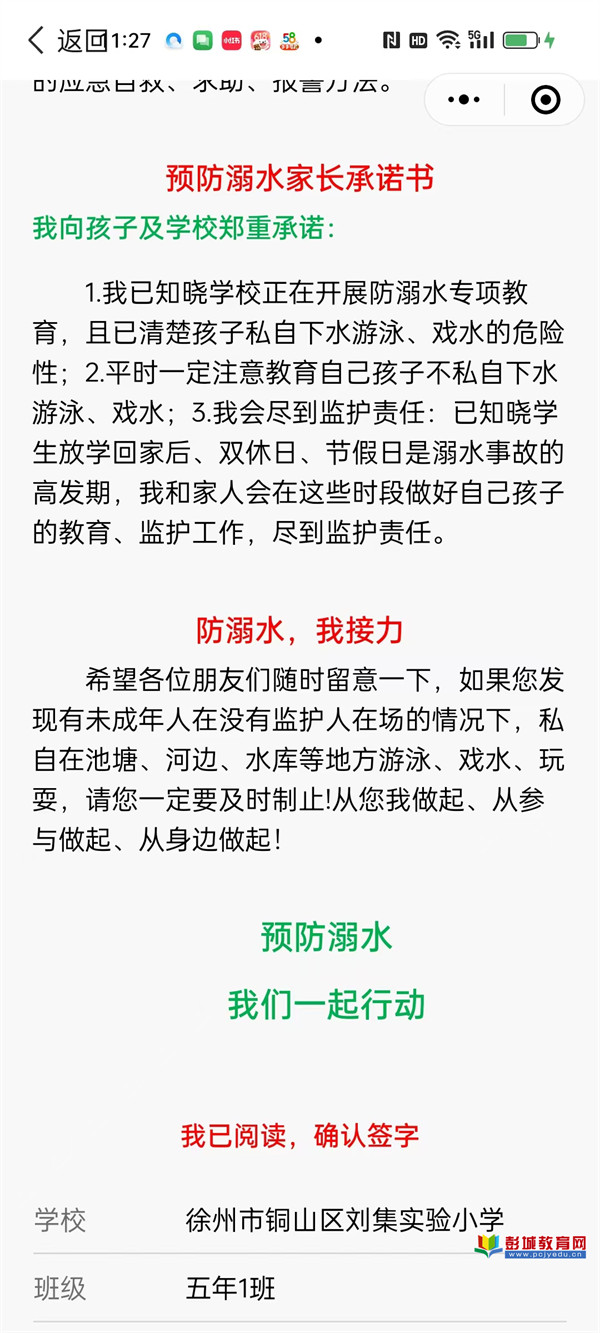Viewport: 600px width, 1333px height.
Task: Select the 学校 field showing 徐州市铜山区刘集实验小学
Action: 344,1220
